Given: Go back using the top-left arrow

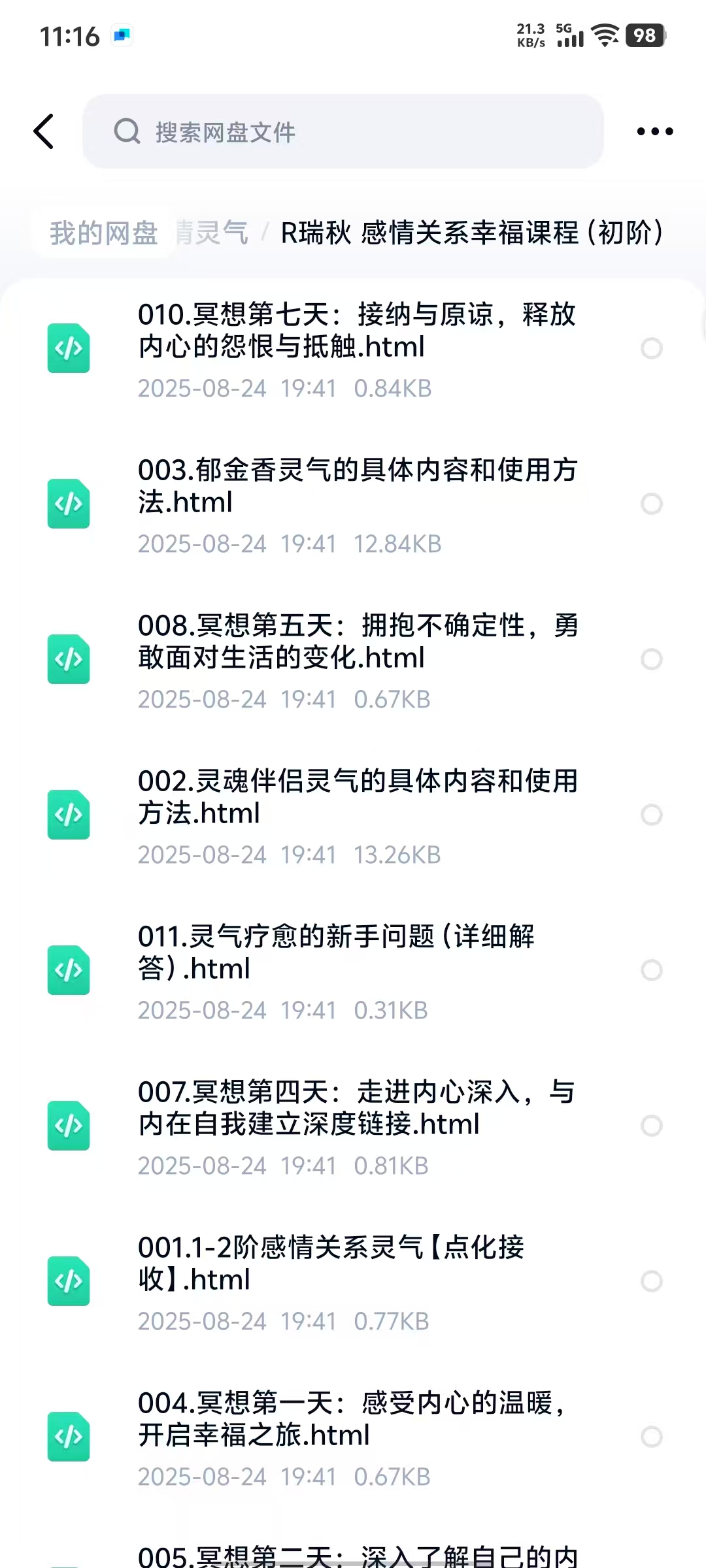Looking at the screenshot, I should (44, 131).
